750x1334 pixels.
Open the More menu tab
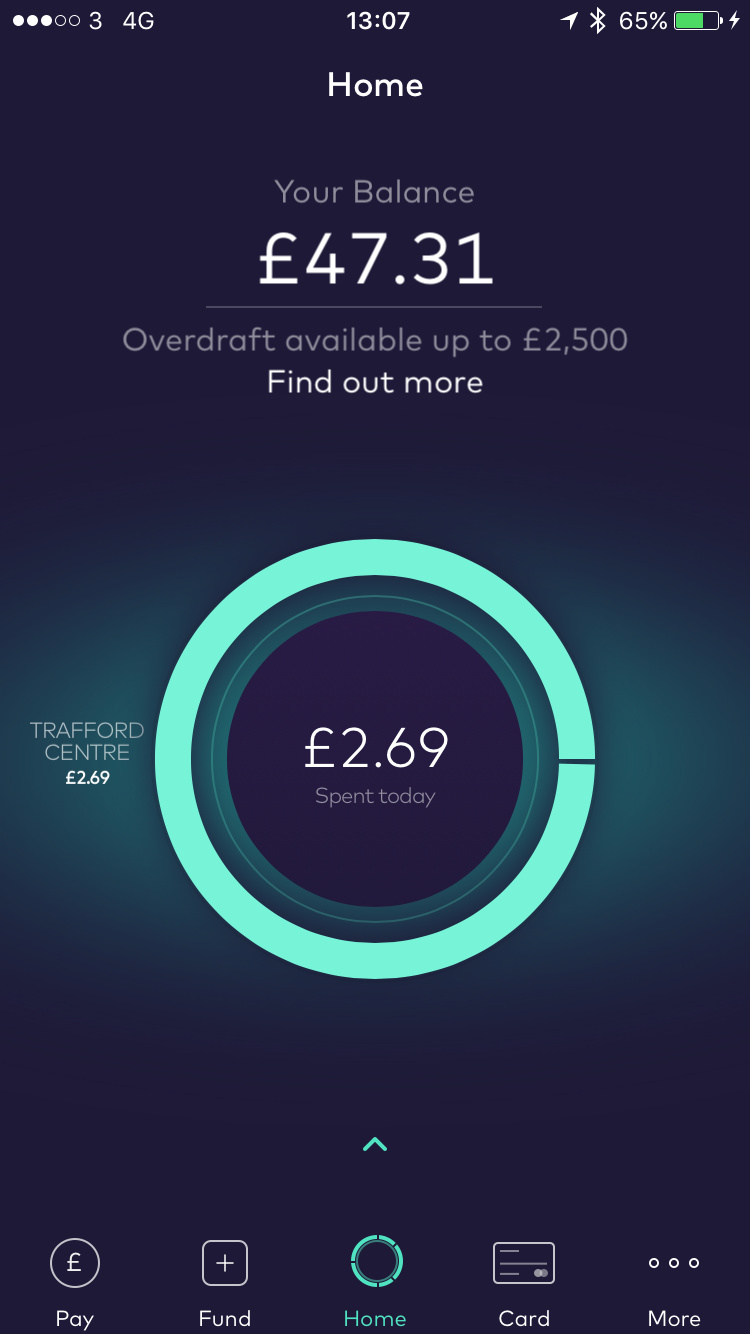pyautogui.click(x=674, y=1280)
